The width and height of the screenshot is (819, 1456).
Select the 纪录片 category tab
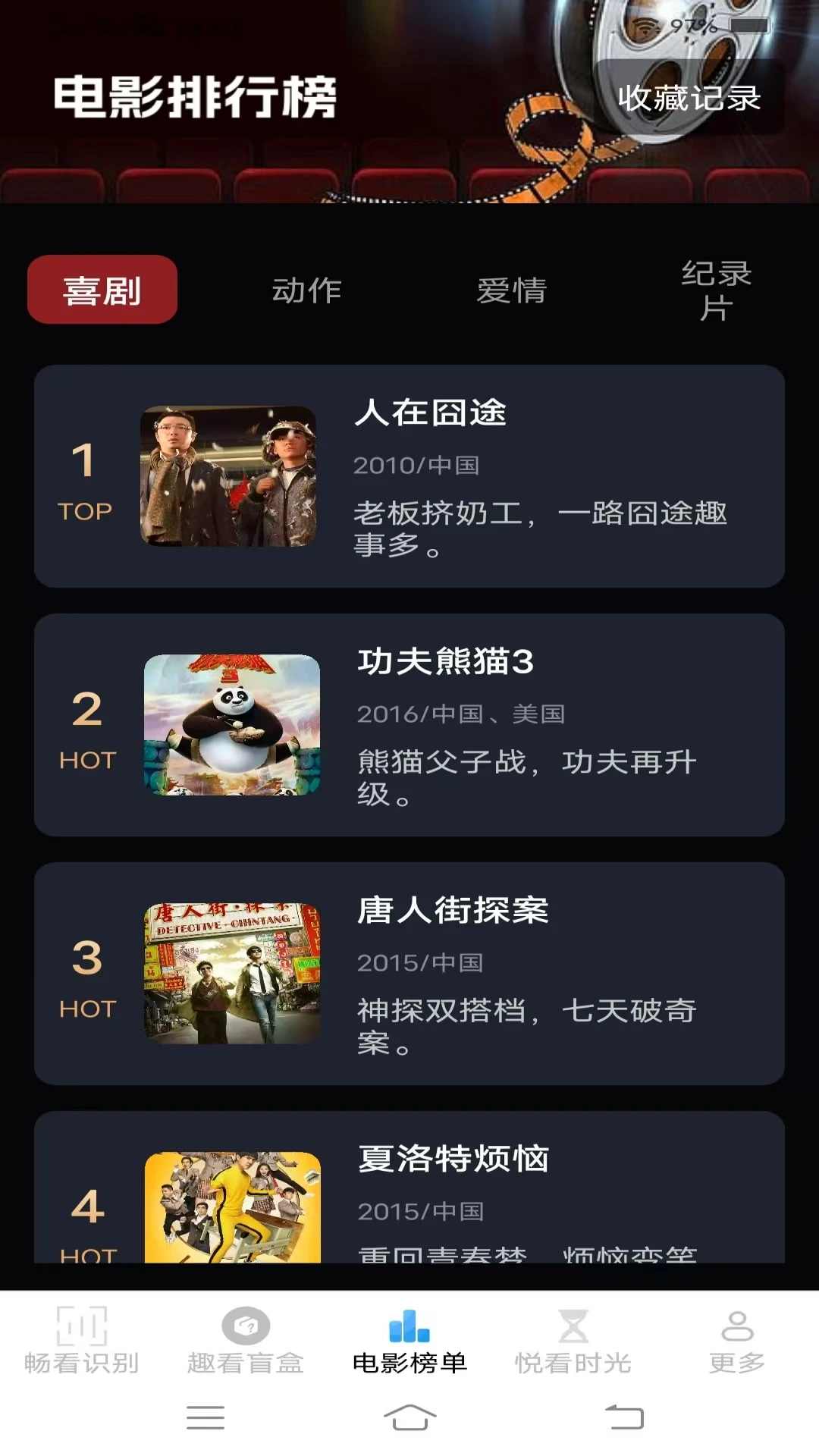(716, 290)
